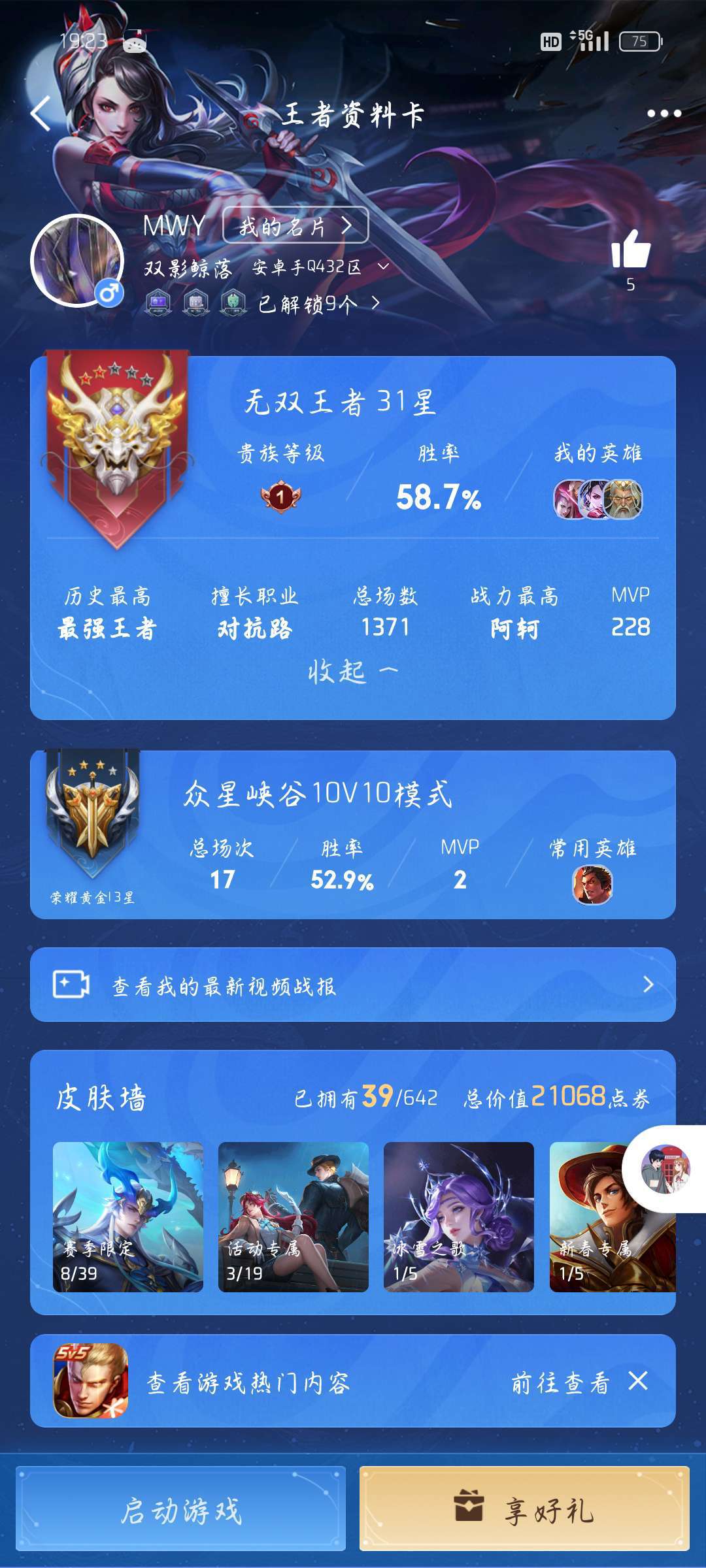
Task: Go back using the top-left arrow
Action: tap(41, 114)
